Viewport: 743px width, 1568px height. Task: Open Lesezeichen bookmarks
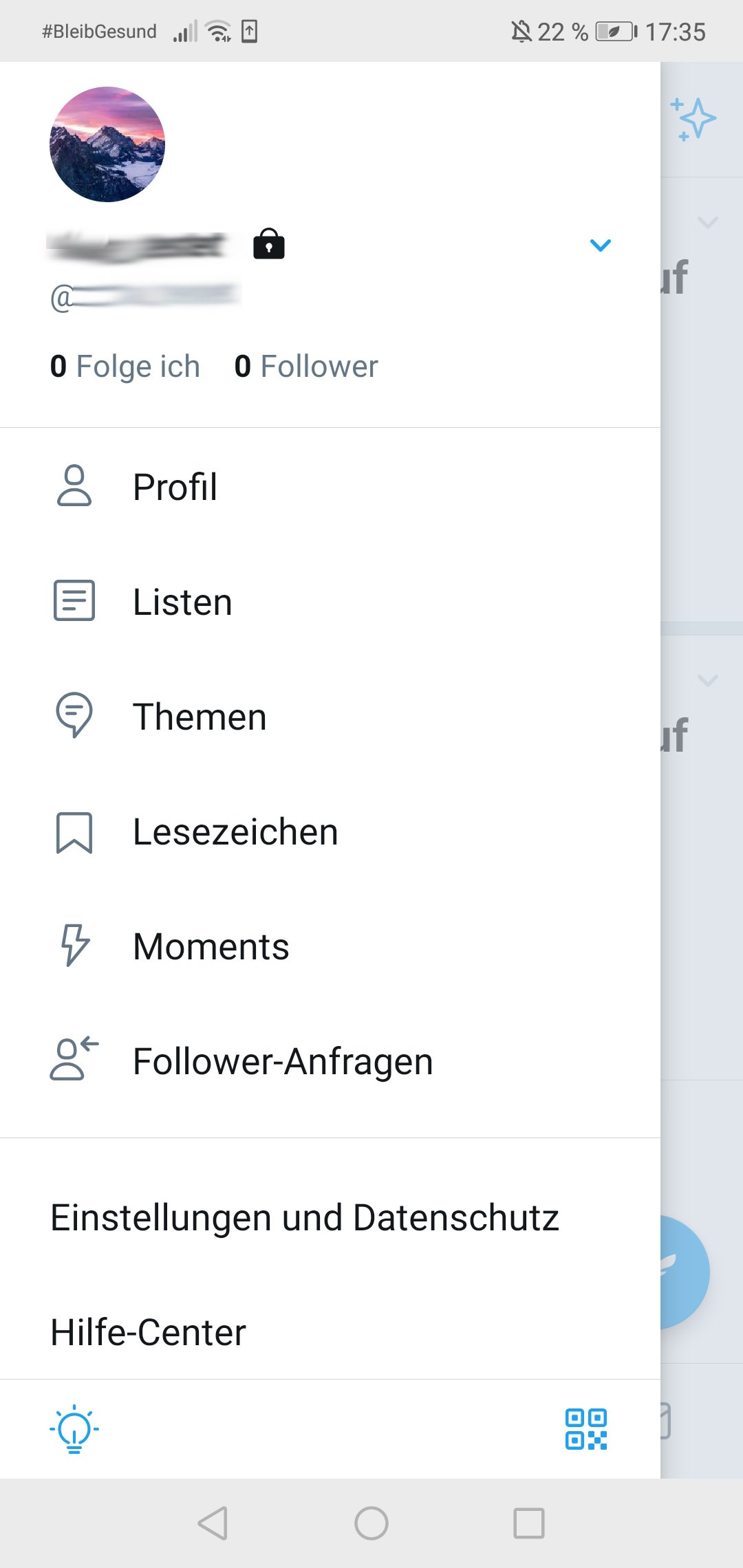330,831
